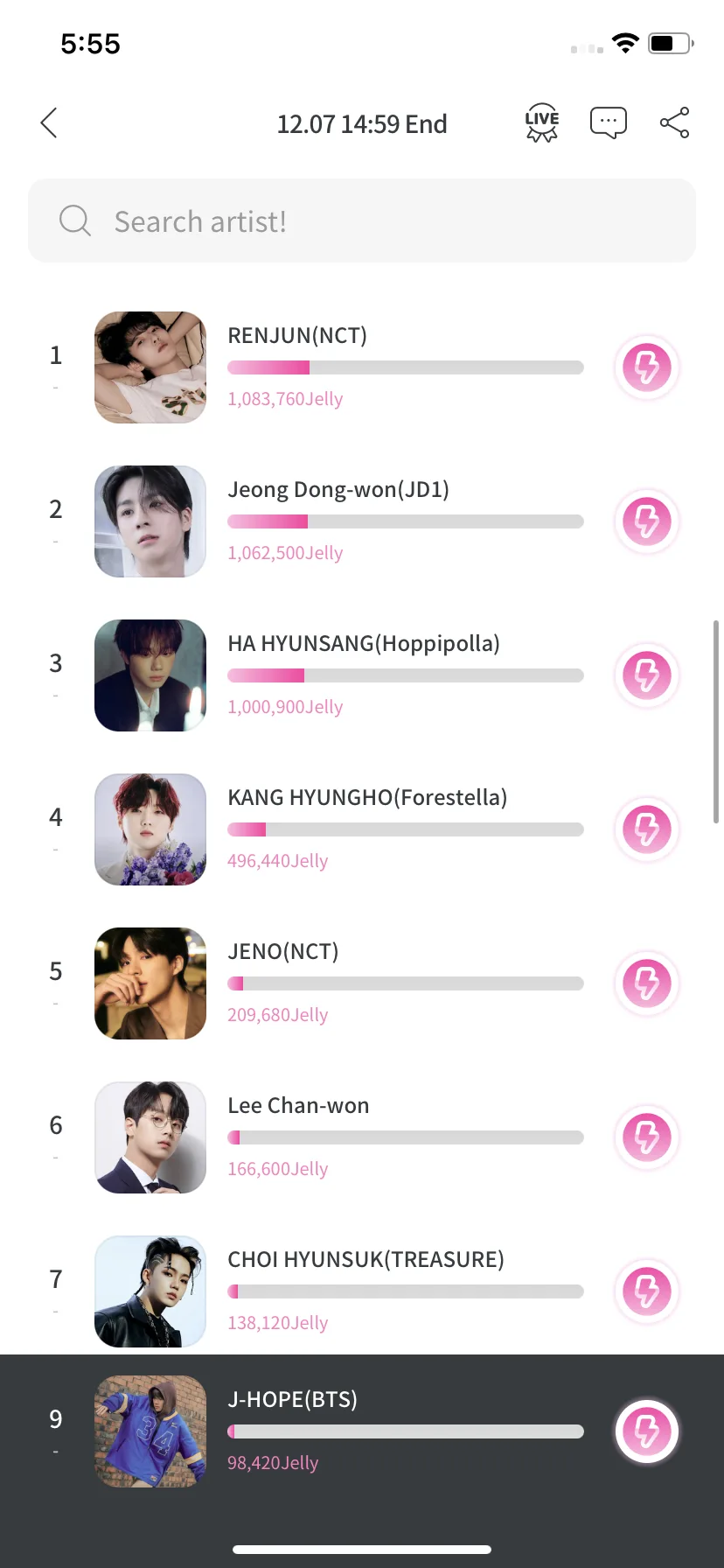The height and width of the screenshot is (1568, 724).
Task: Open the JENO(NCT) artist row
Action: [x=282, y=952]
